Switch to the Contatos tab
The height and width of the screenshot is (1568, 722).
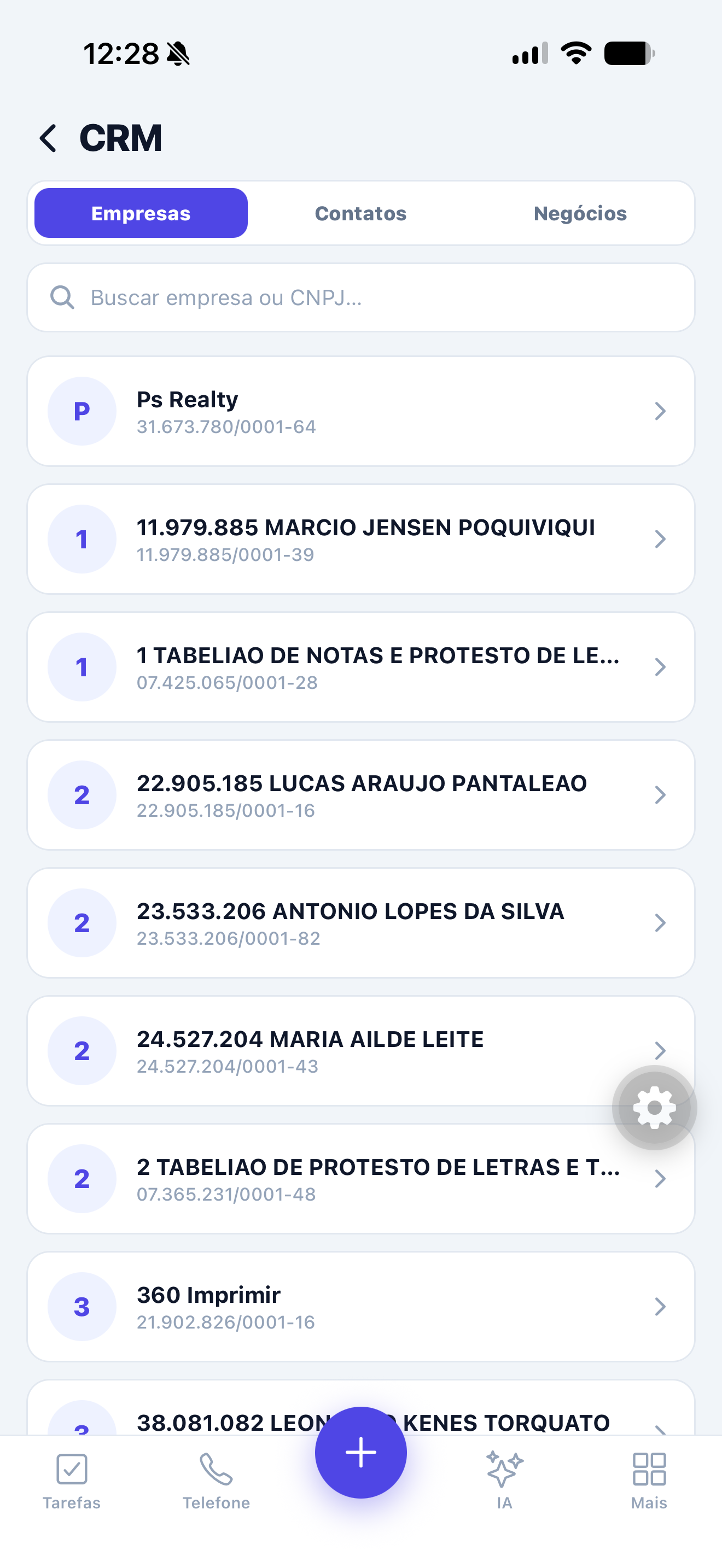pos(360,213)
